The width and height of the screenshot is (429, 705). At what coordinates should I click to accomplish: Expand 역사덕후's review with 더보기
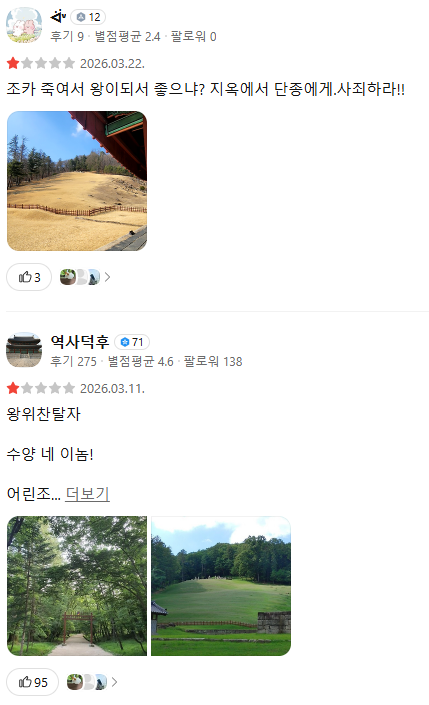point(87,494)
